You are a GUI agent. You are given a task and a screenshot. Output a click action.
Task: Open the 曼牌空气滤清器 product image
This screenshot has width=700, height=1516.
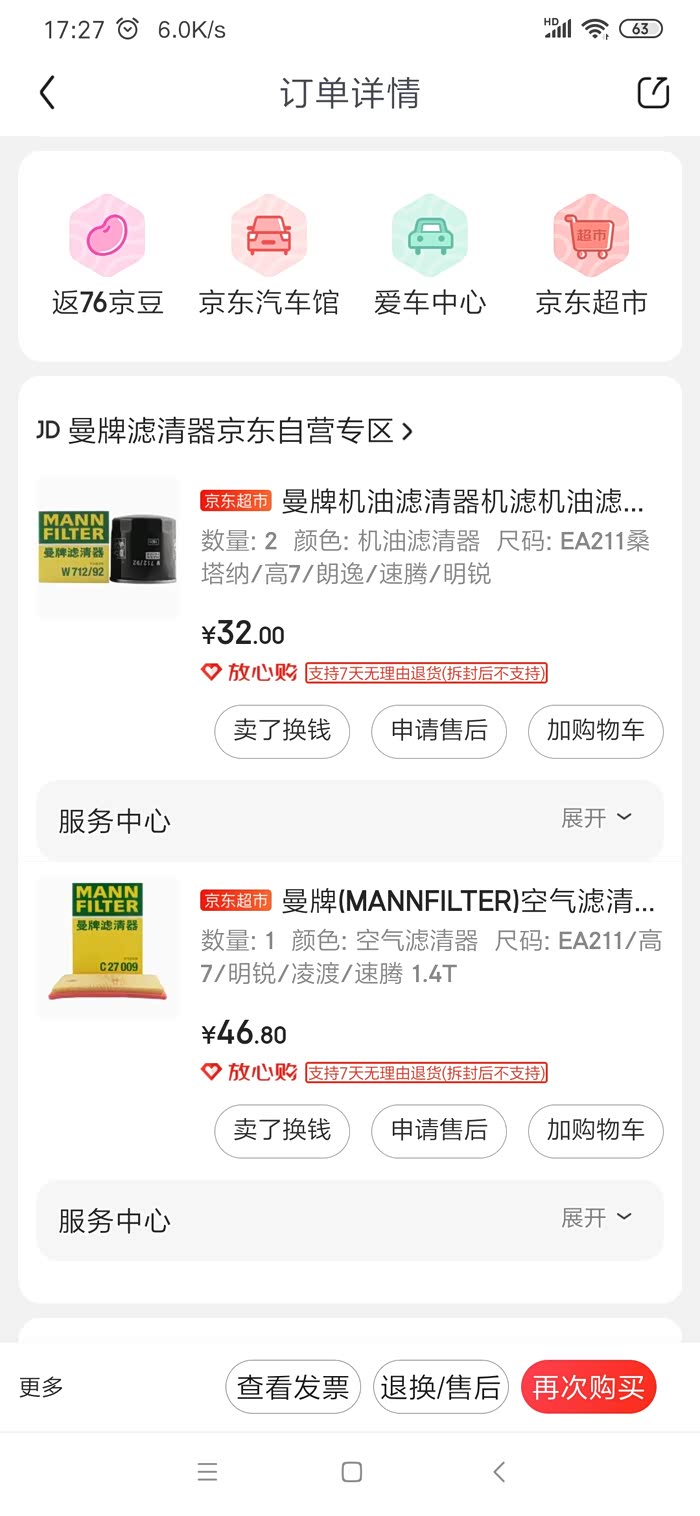pyautogui.click(x=108, y=947)
